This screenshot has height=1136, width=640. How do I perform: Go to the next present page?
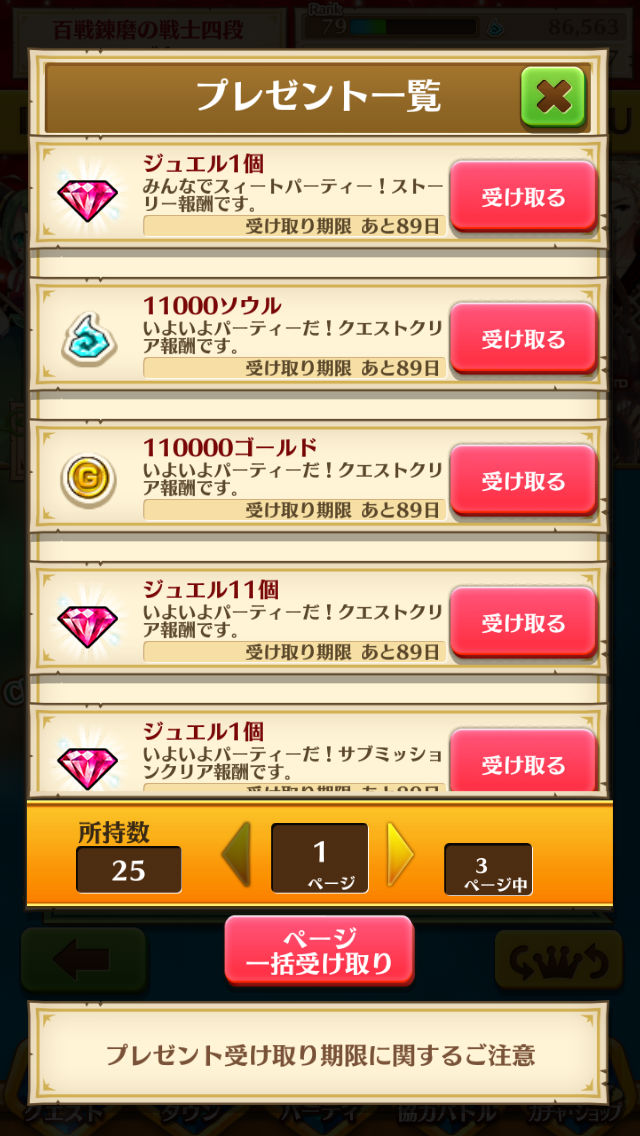pos(400,857)
